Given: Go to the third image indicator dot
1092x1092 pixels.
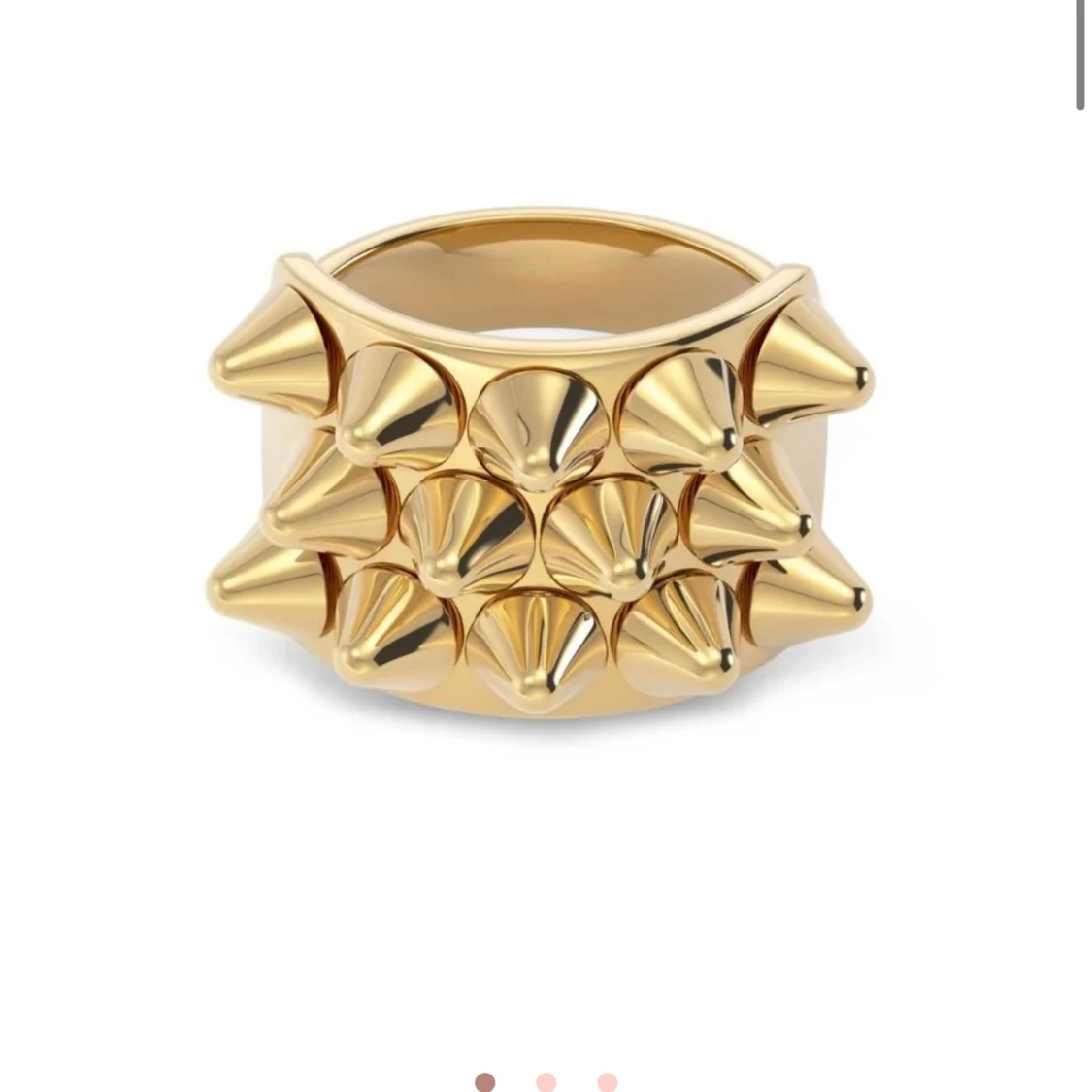Looking at the screenshot, I should pyautogui.click(x=608, y=1082).
